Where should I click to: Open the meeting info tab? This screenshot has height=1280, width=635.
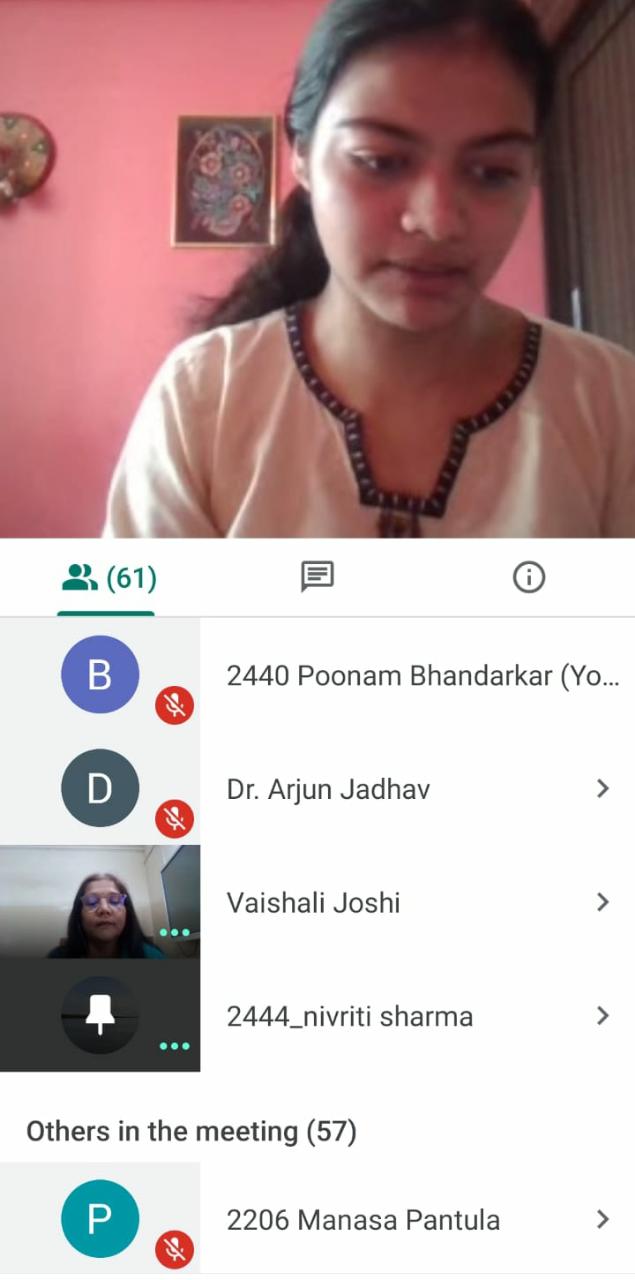click(x=528, y=577)
